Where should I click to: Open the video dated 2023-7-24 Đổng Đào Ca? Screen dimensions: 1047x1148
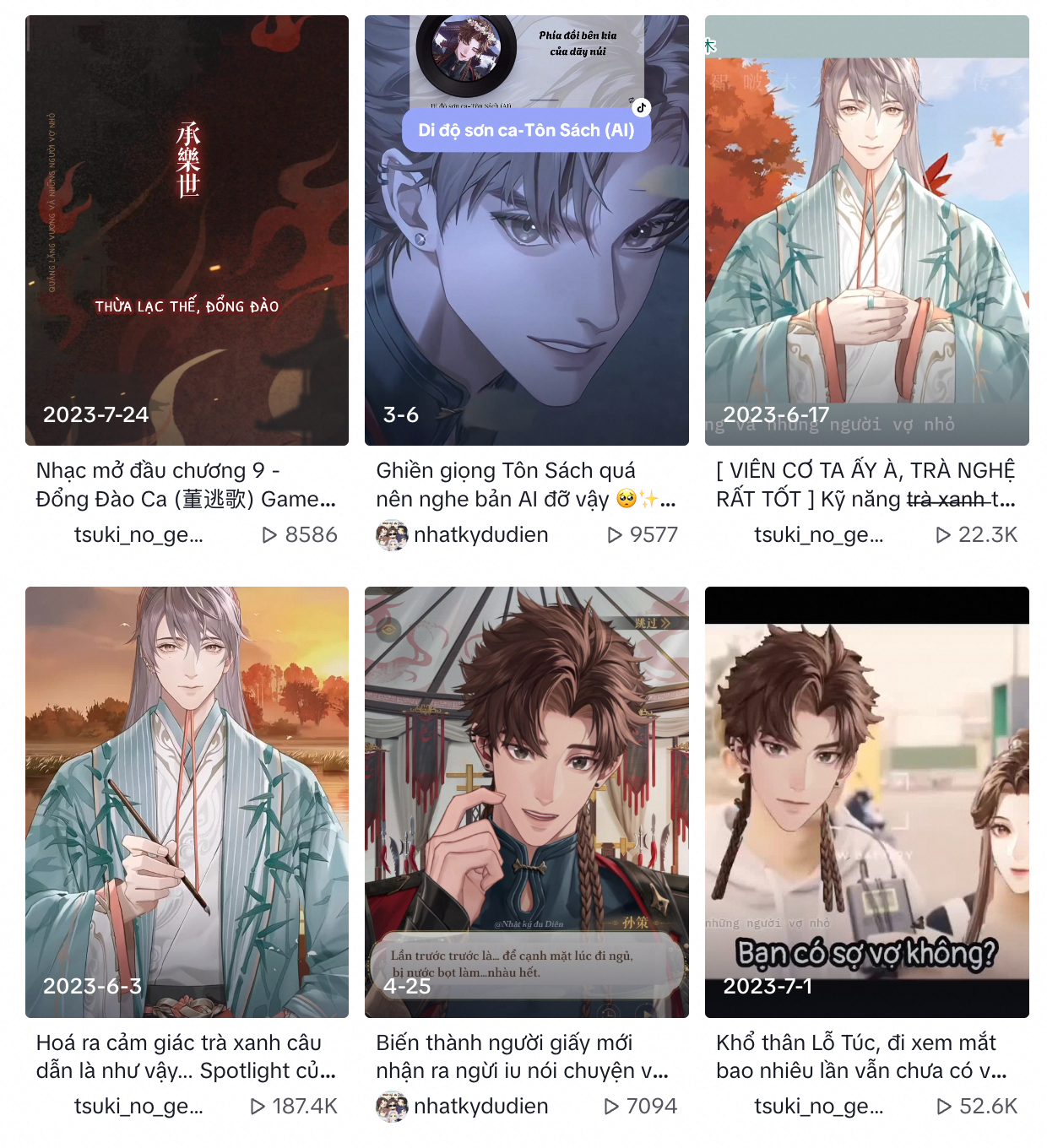tap(187, 230)
